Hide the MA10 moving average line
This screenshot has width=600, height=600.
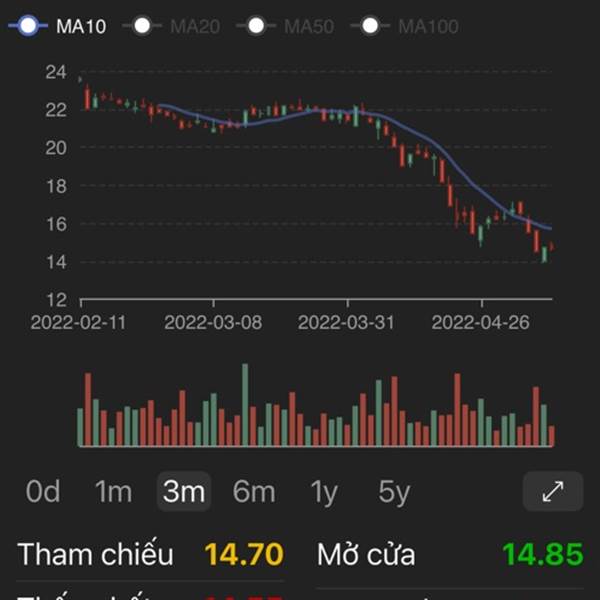click(57, 26)
